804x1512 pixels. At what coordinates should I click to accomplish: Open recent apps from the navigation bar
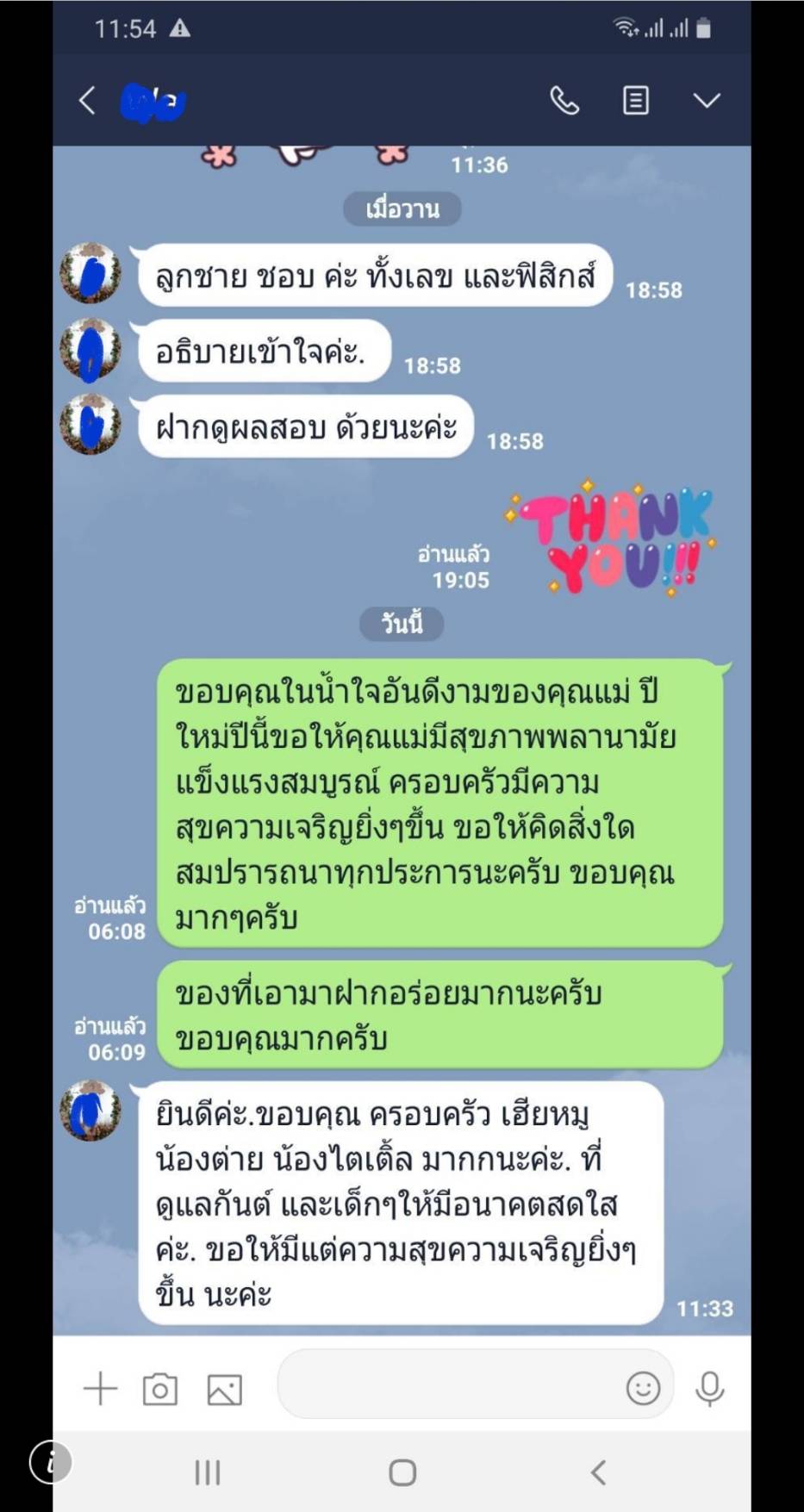208,1472
